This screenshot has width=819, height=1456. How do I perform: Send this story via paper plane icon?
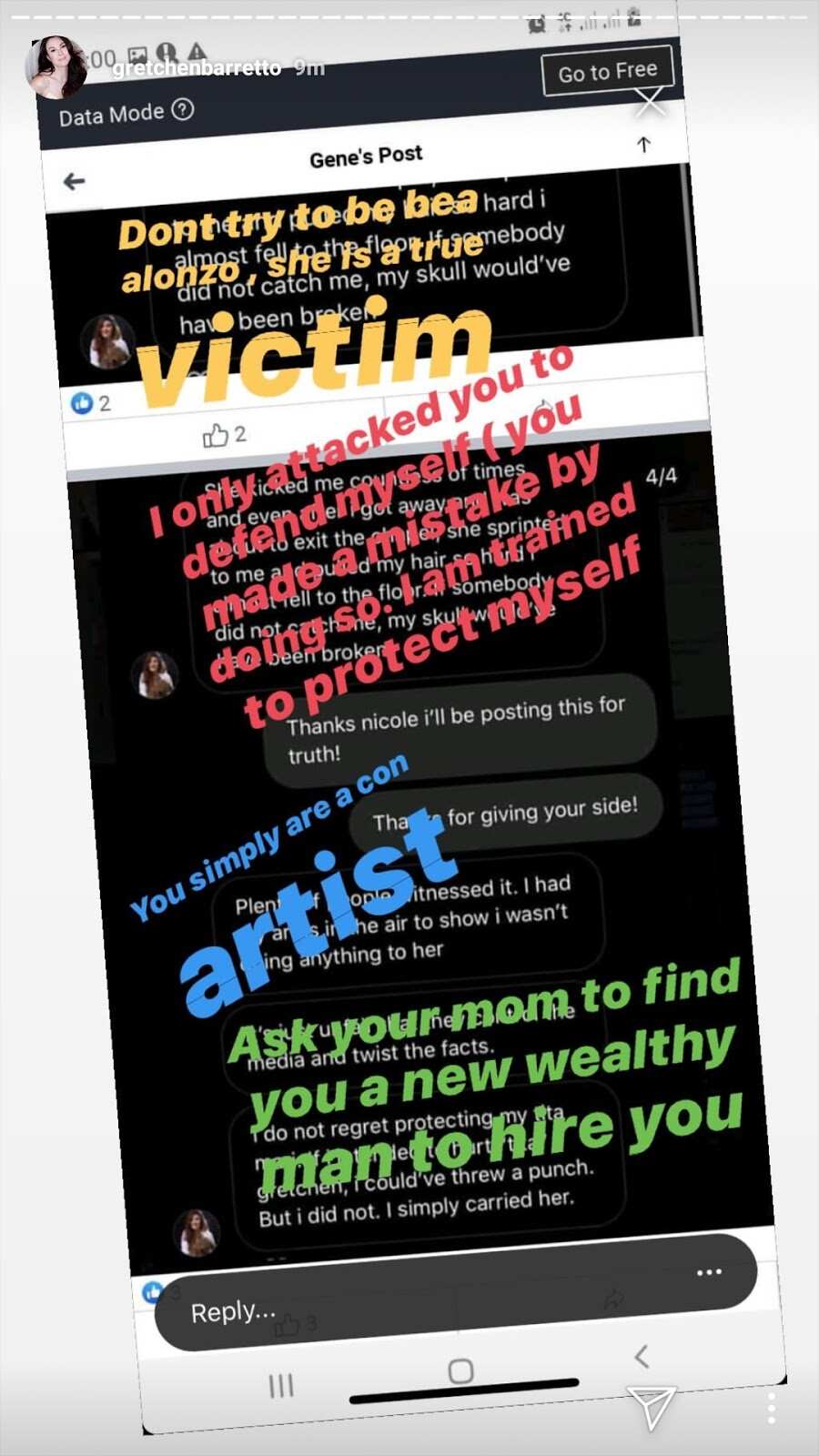pos(652,1406)
